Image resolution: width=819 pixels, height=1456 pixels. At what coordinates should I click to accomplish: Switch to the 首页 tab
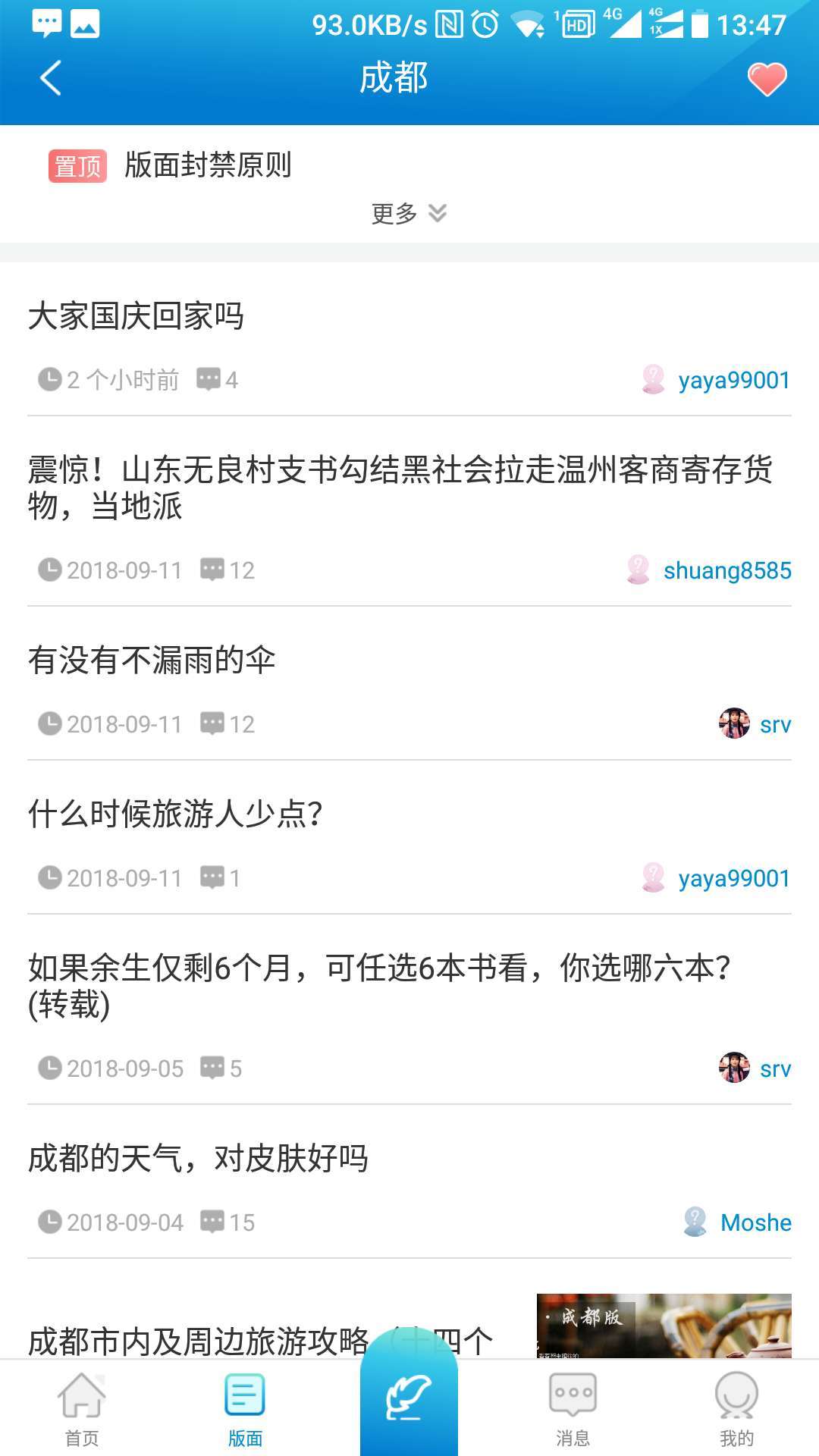point(82,1408)
